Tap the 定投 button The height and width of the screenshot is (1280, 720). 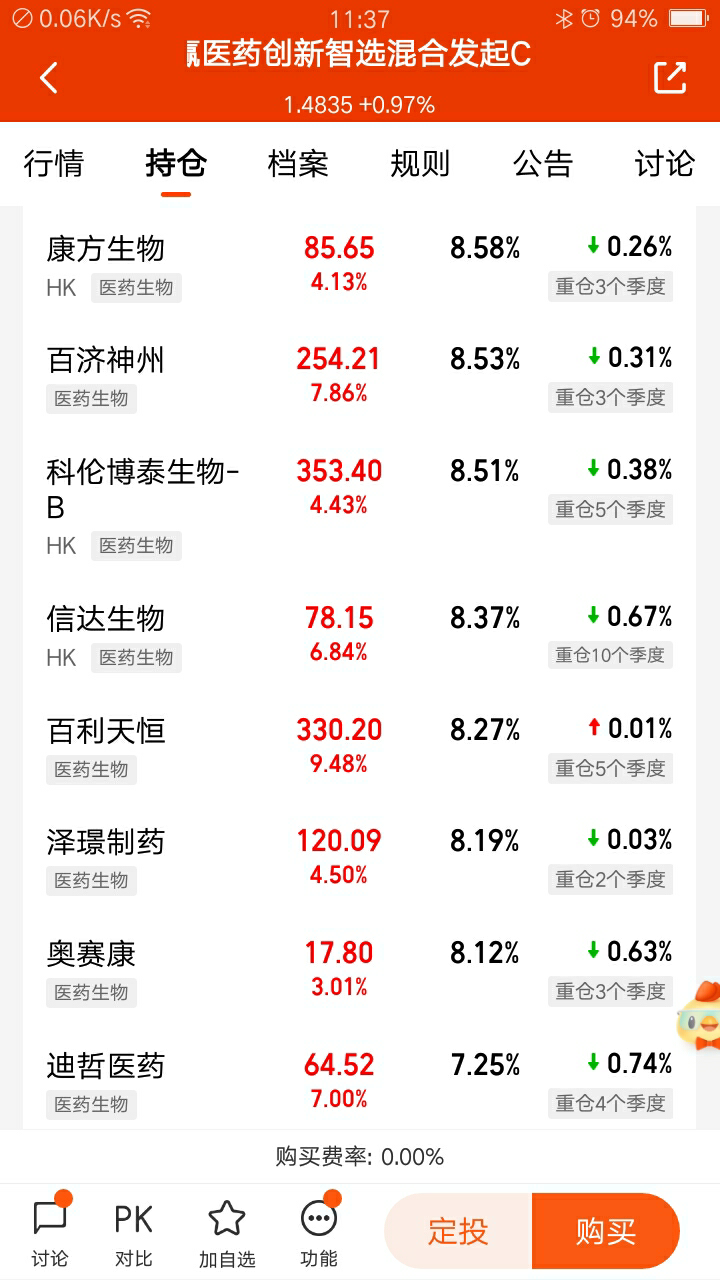(x=459, y=1231)
